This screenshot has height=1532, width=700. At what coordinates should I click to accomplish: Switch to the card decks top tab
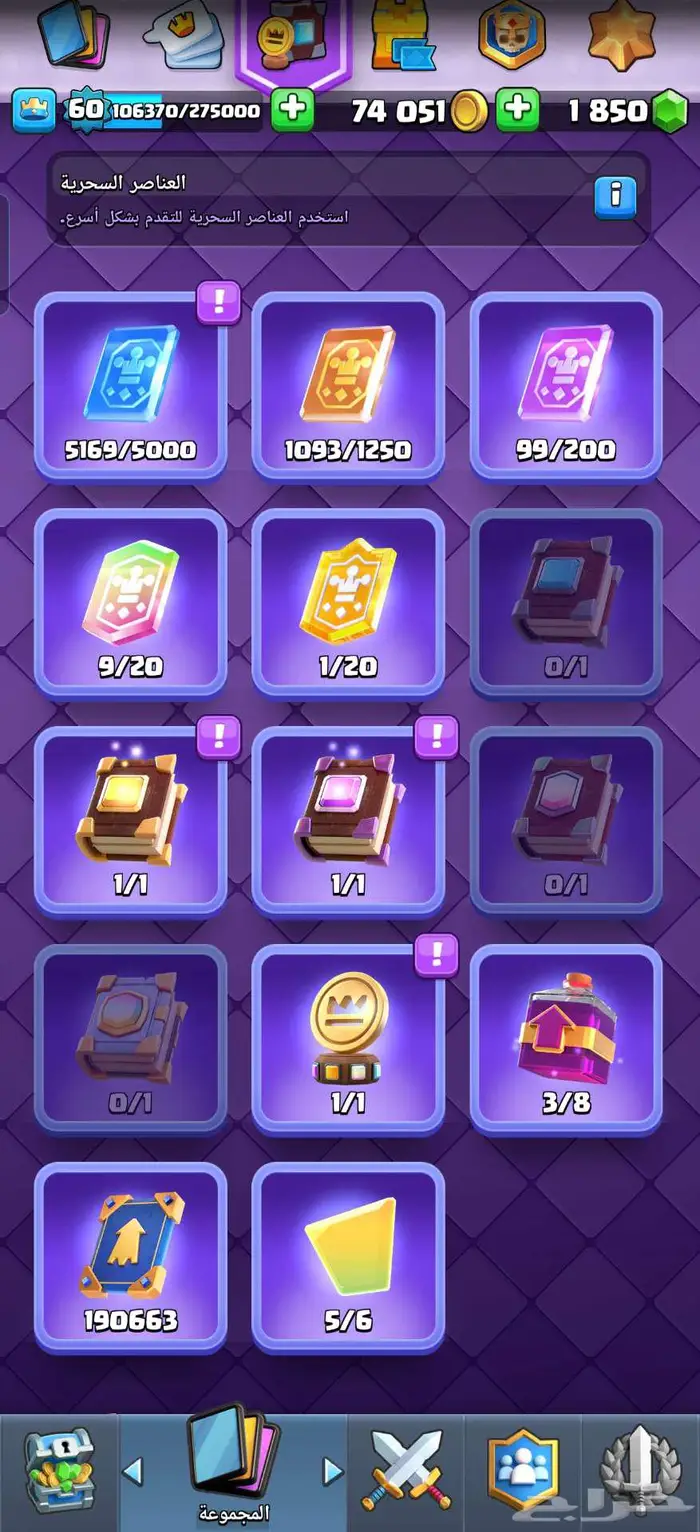(72, 35)
